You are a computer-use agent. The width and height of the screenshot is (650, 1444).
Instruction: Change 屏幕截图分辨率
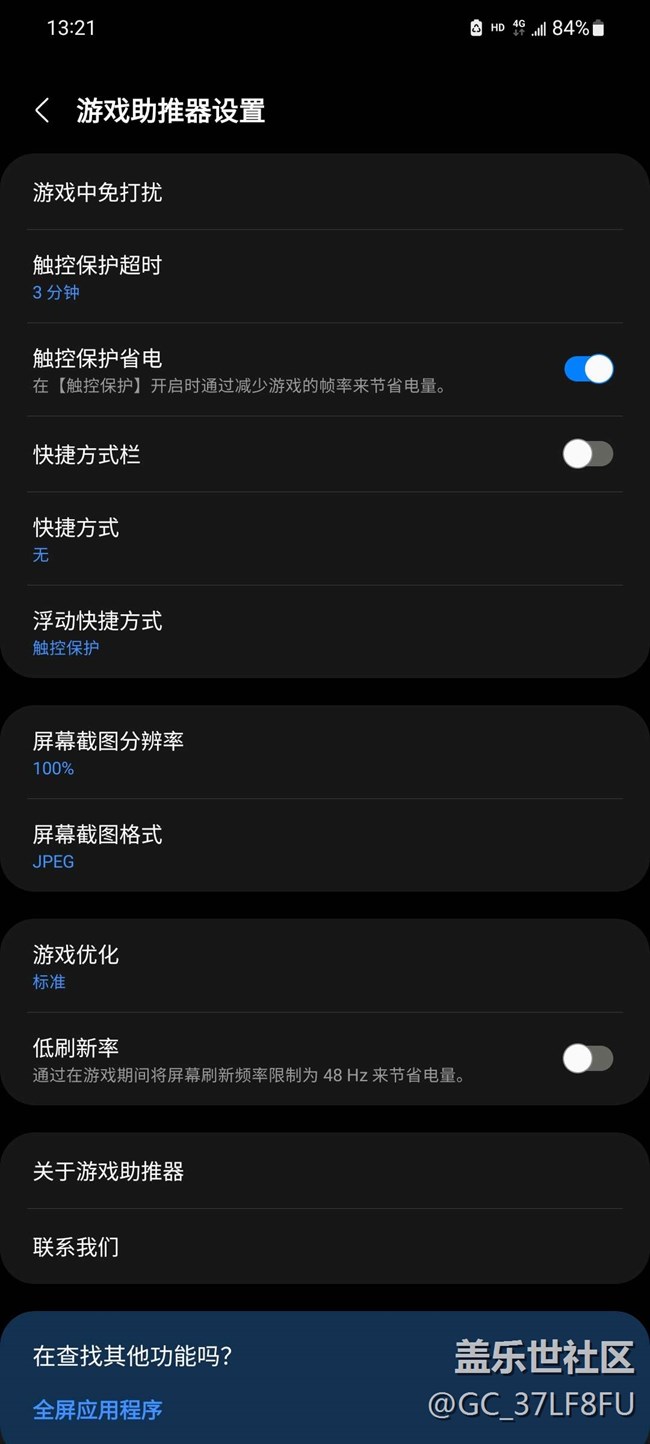325,752
